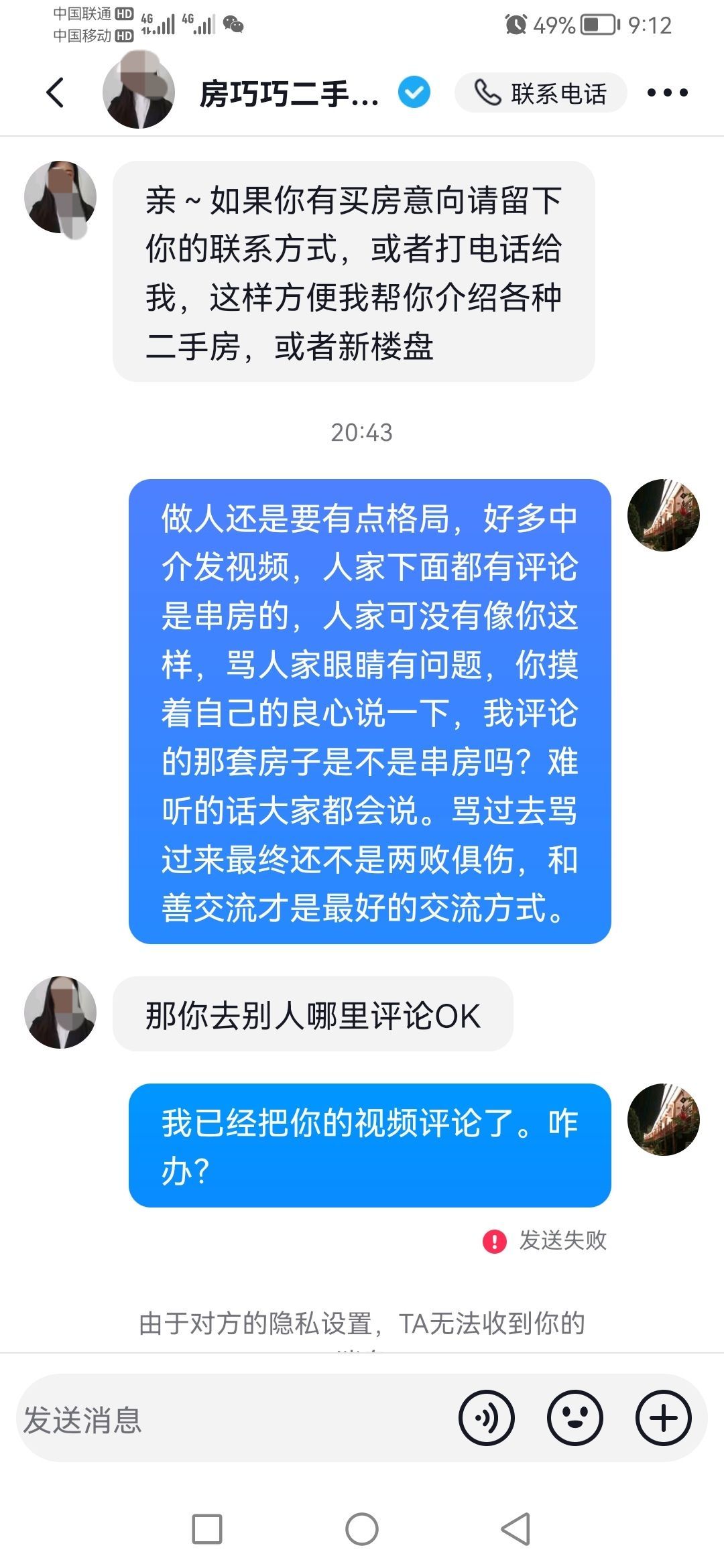This screenshot has height=1568, width=724.
Task: Open the plus attachment menu
Action: click(663, 1418)
